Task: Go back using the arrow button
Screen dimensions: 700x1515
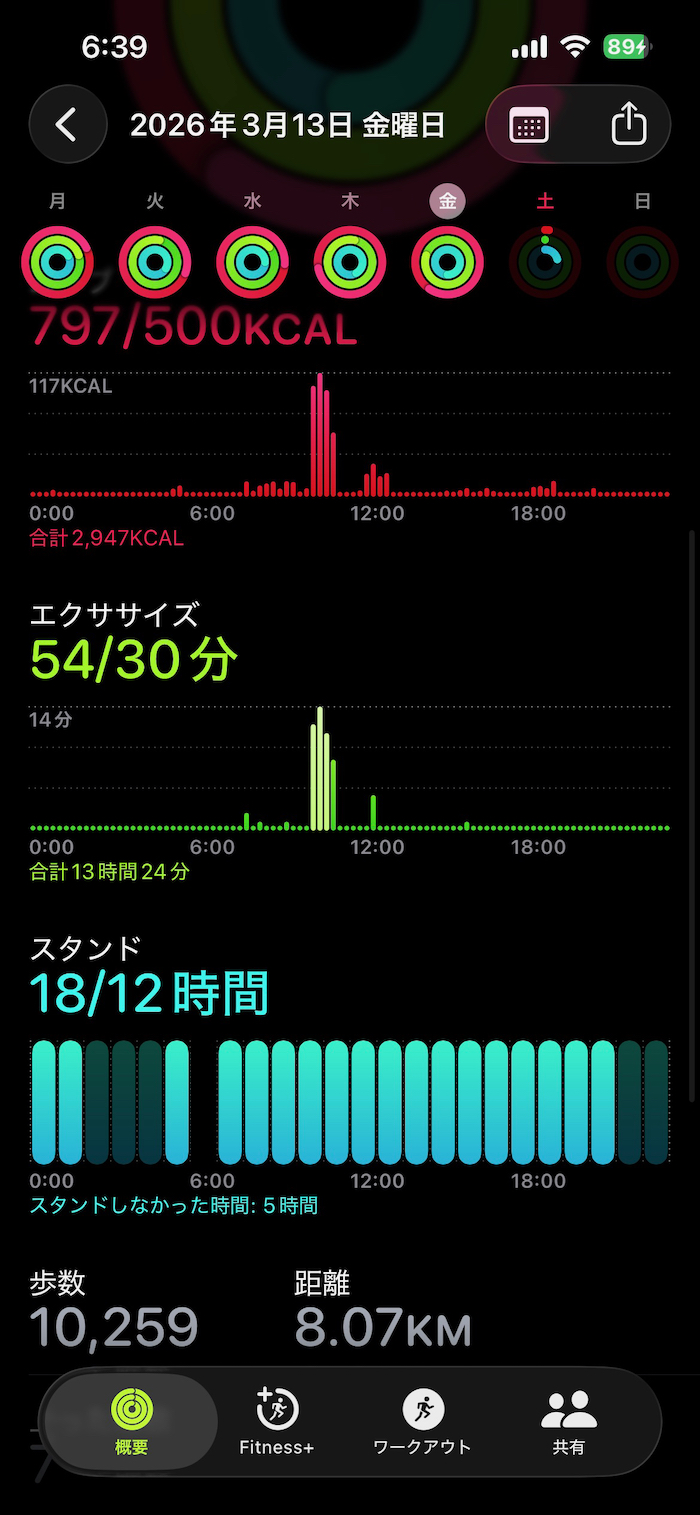Action: tap(67, 125)
